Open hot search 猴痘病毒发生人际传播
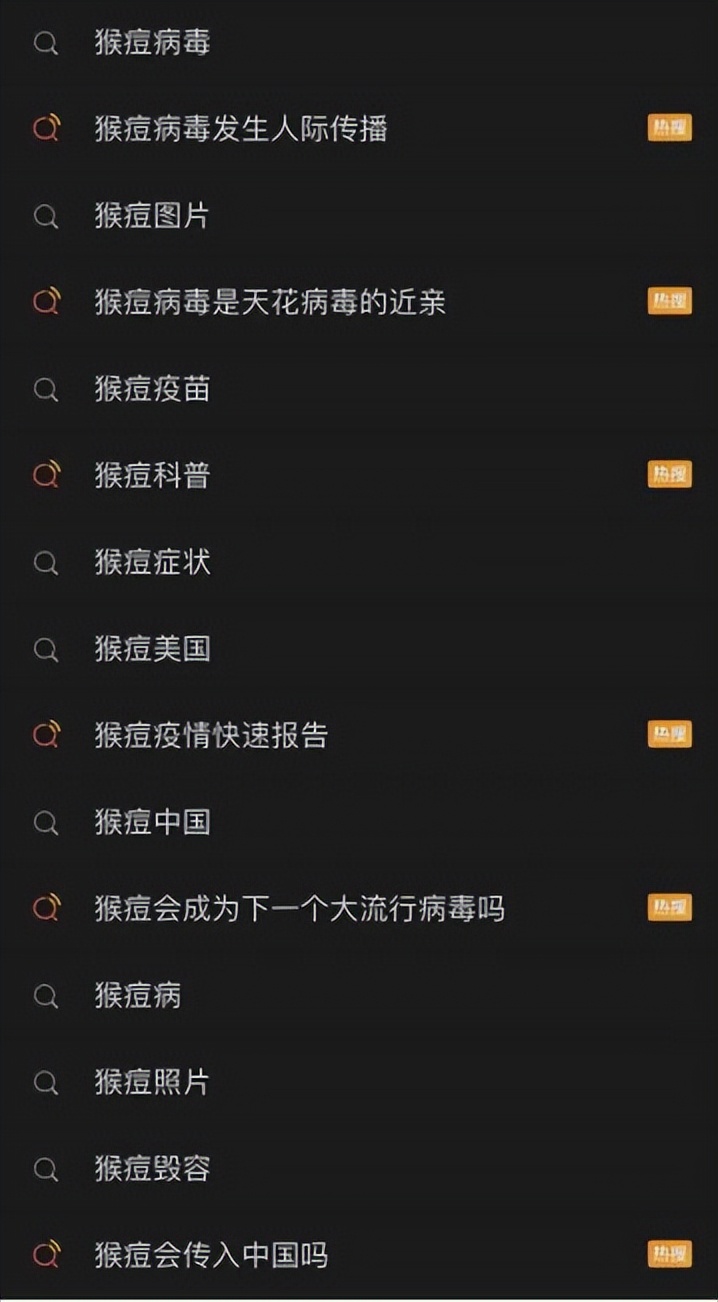Screen dimensions: 718x1302 (x=240, y=129)
